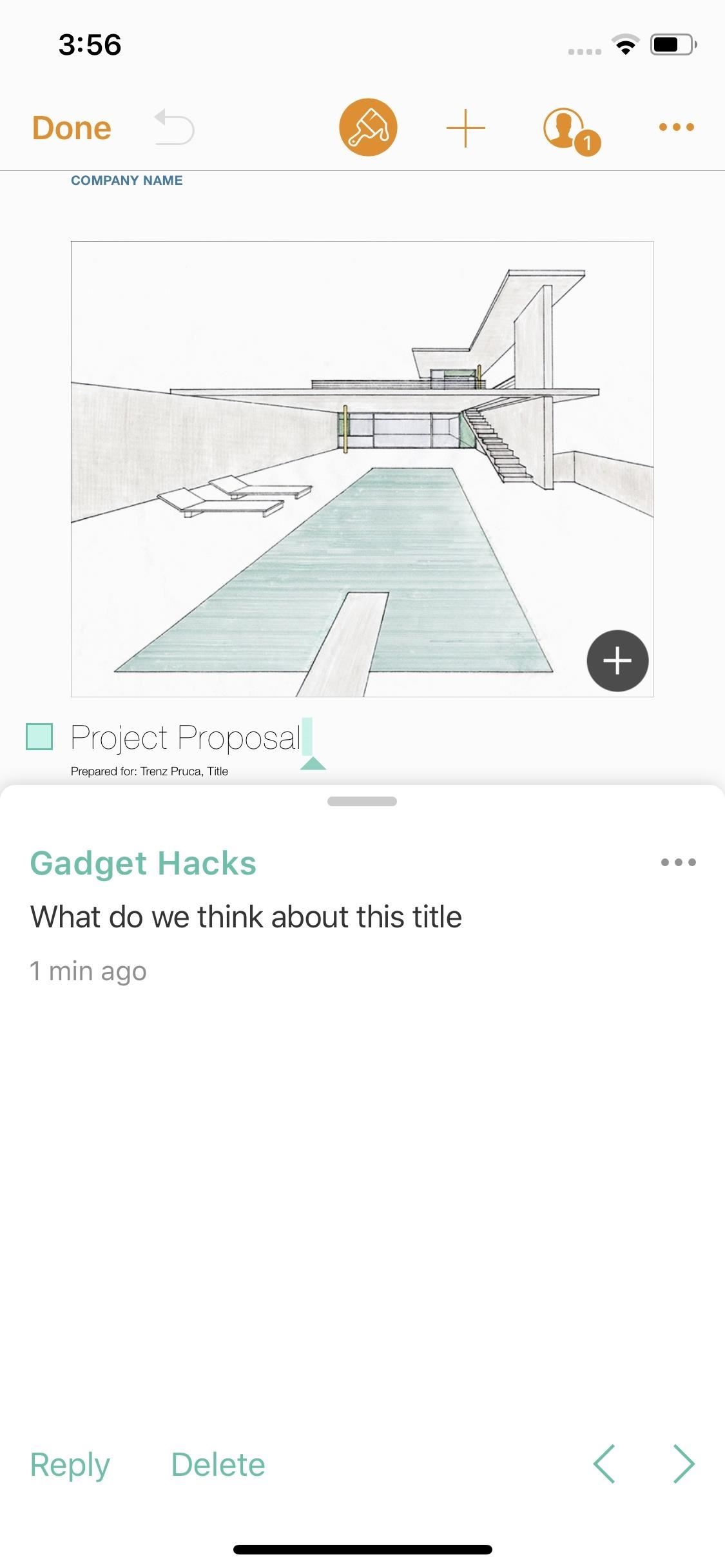
Task: Tap the dark plus button on the image
Action: (617, 661)
